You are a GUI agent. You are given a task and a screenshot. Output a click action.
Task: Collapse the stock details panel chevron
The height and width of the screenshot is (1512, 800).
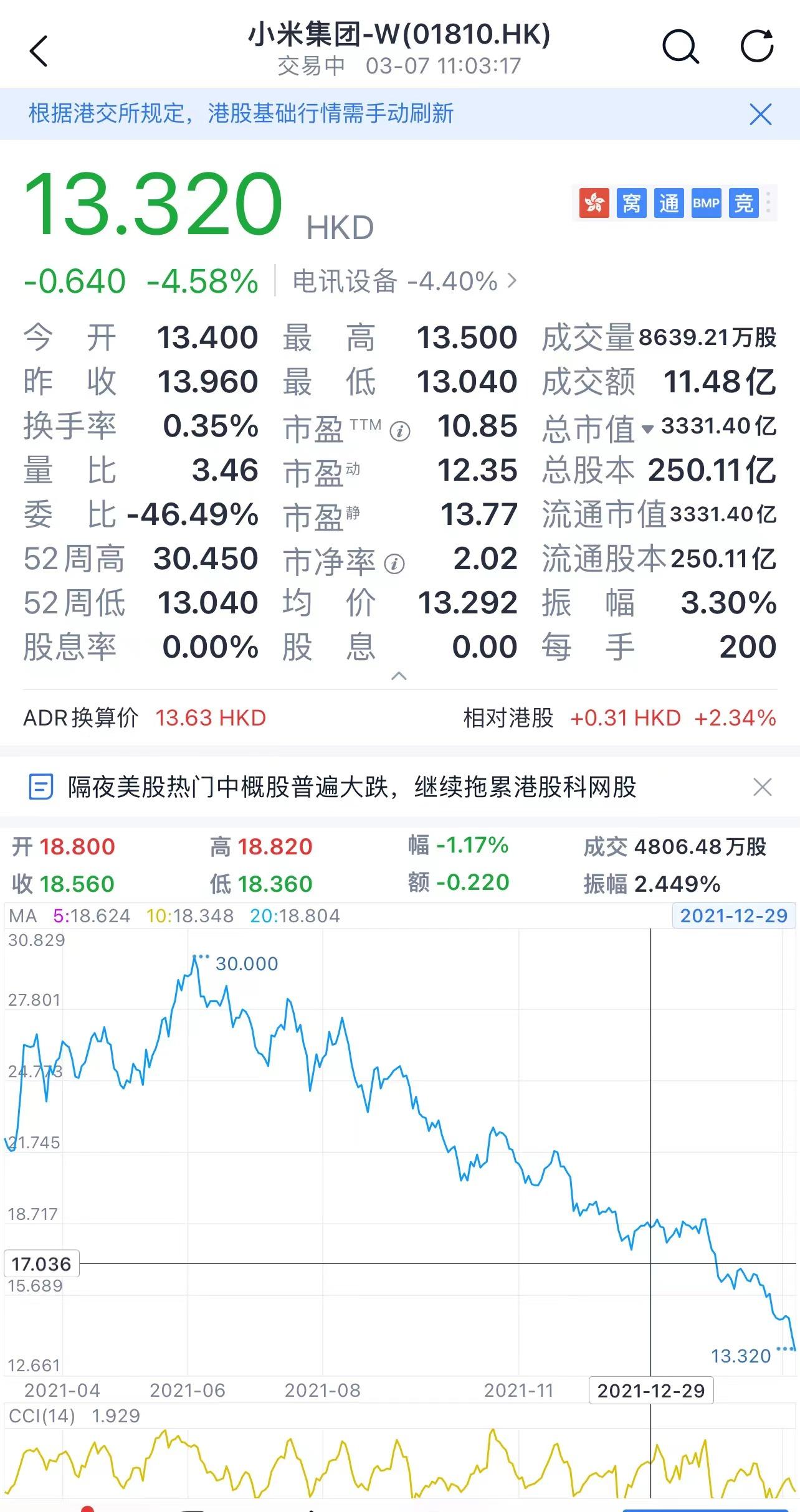tap(400, 674)
